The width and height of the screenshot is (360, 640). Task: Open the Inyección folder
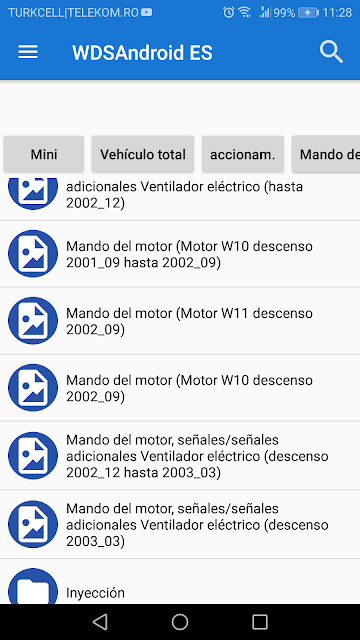[x=180, y=582]
